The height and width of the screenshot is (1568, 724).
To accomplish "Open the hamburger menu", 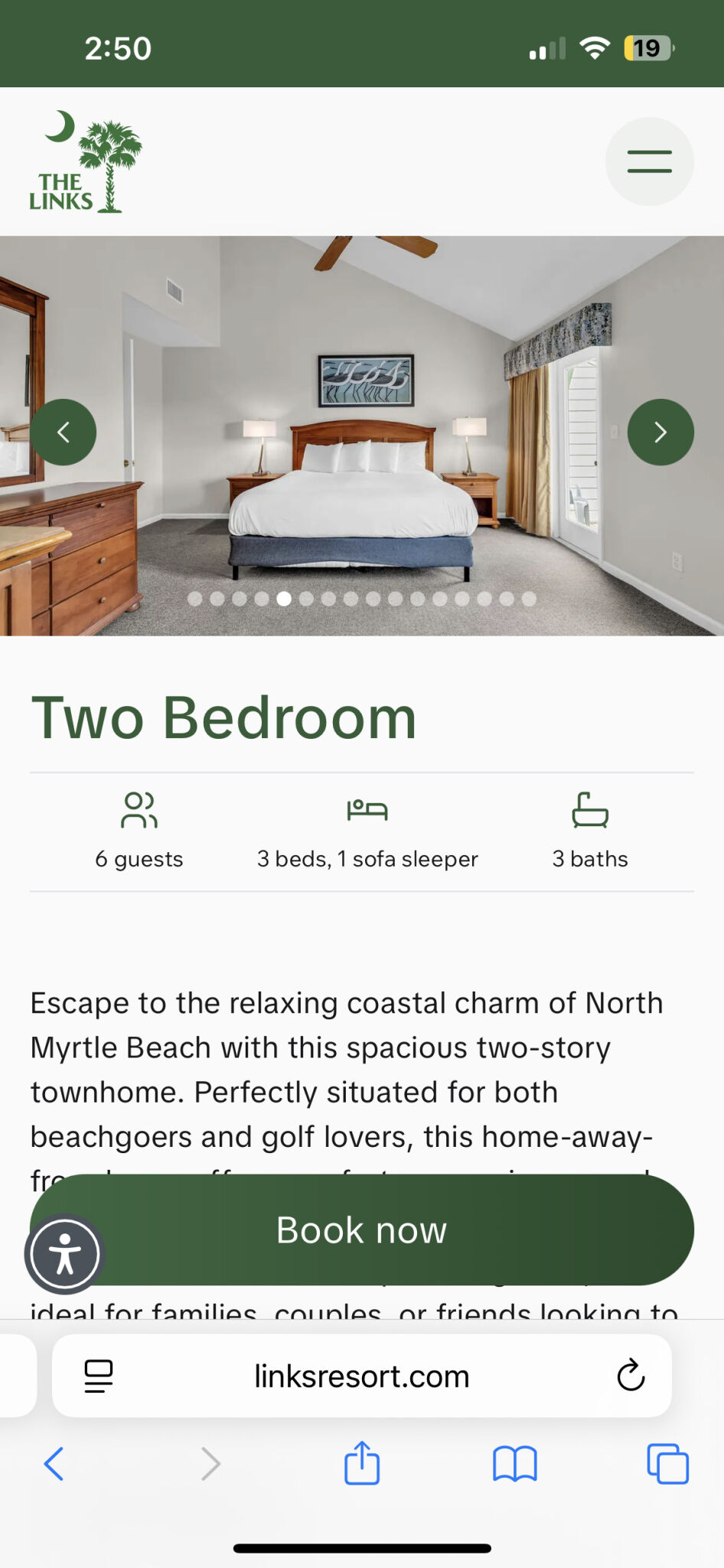I will coord(649,162).
